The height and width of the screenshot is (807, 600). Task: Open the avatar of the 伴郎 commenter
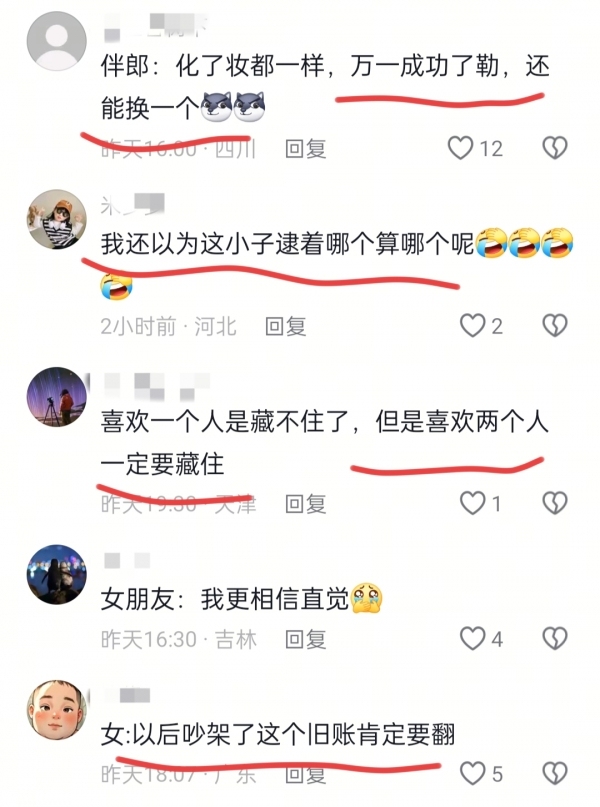(53, 41)
